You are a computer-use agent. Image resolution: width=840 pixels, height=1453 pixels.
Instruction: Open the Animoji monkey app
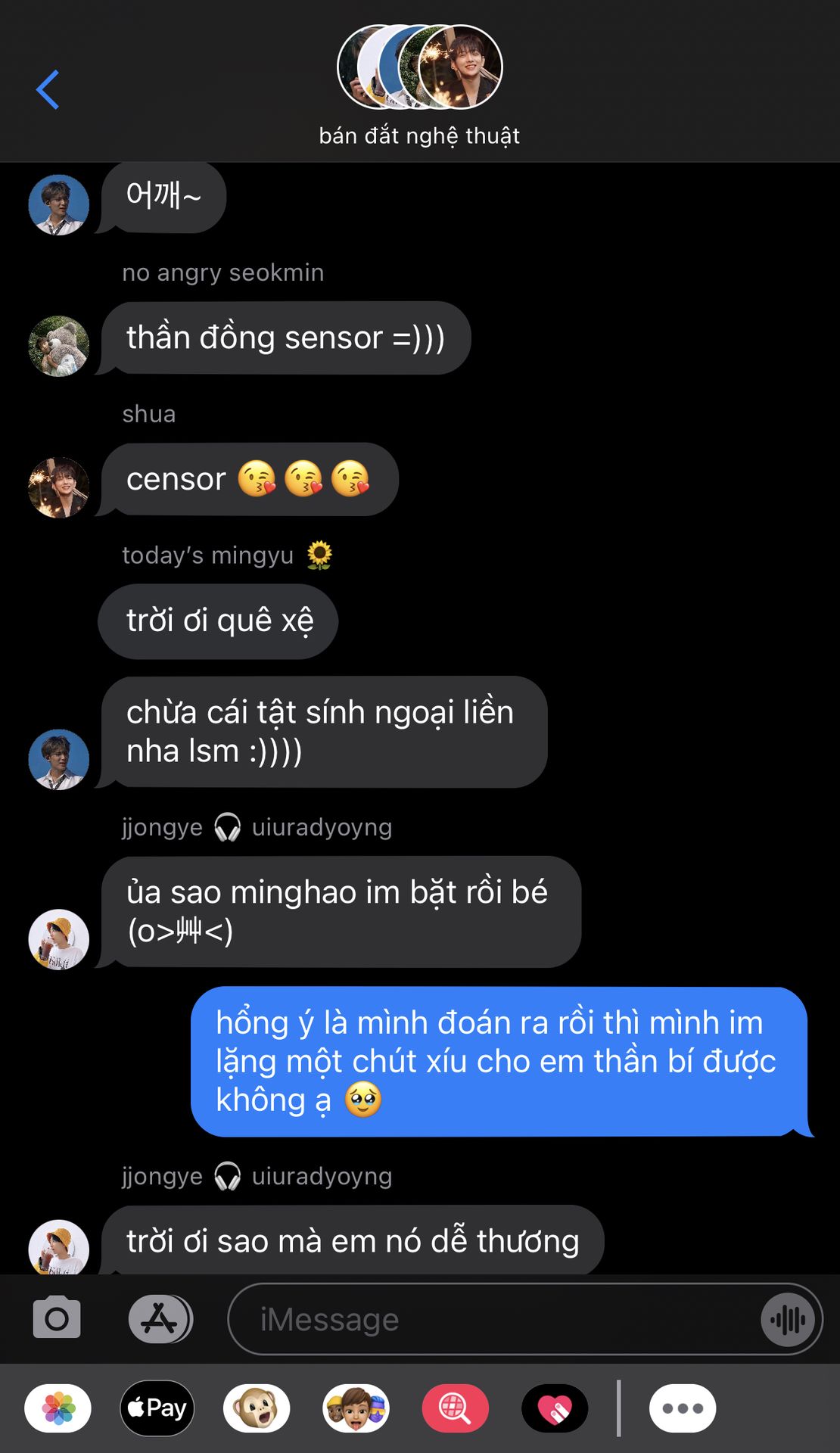tap(257, 1408)
